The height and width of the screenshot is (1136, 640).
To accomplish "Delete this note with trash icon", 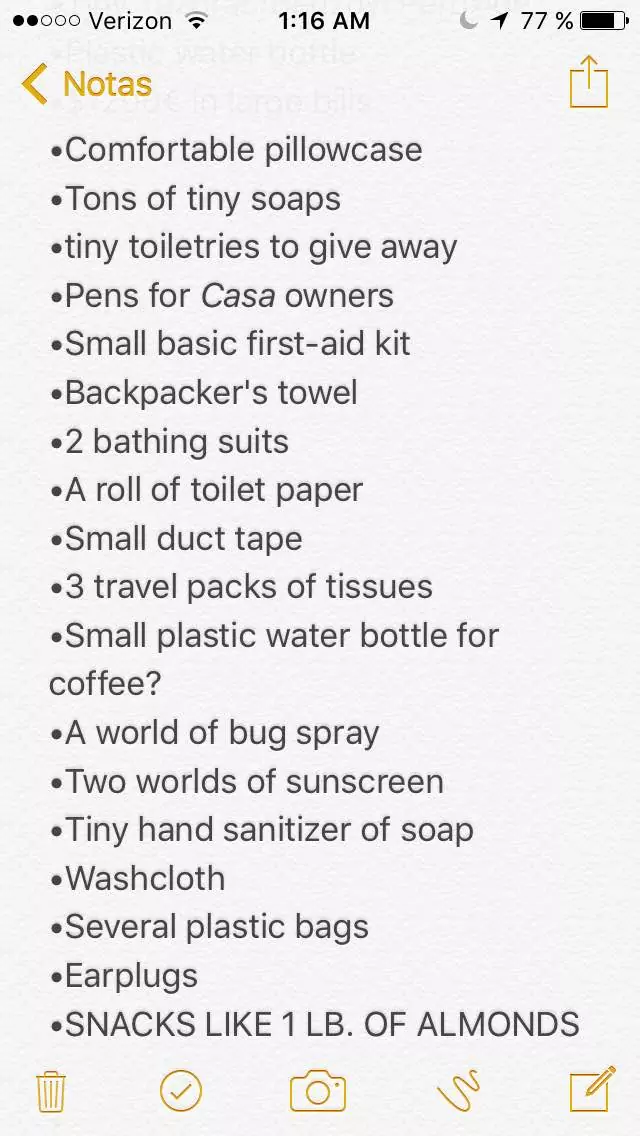I will (x=51, y=1091).
